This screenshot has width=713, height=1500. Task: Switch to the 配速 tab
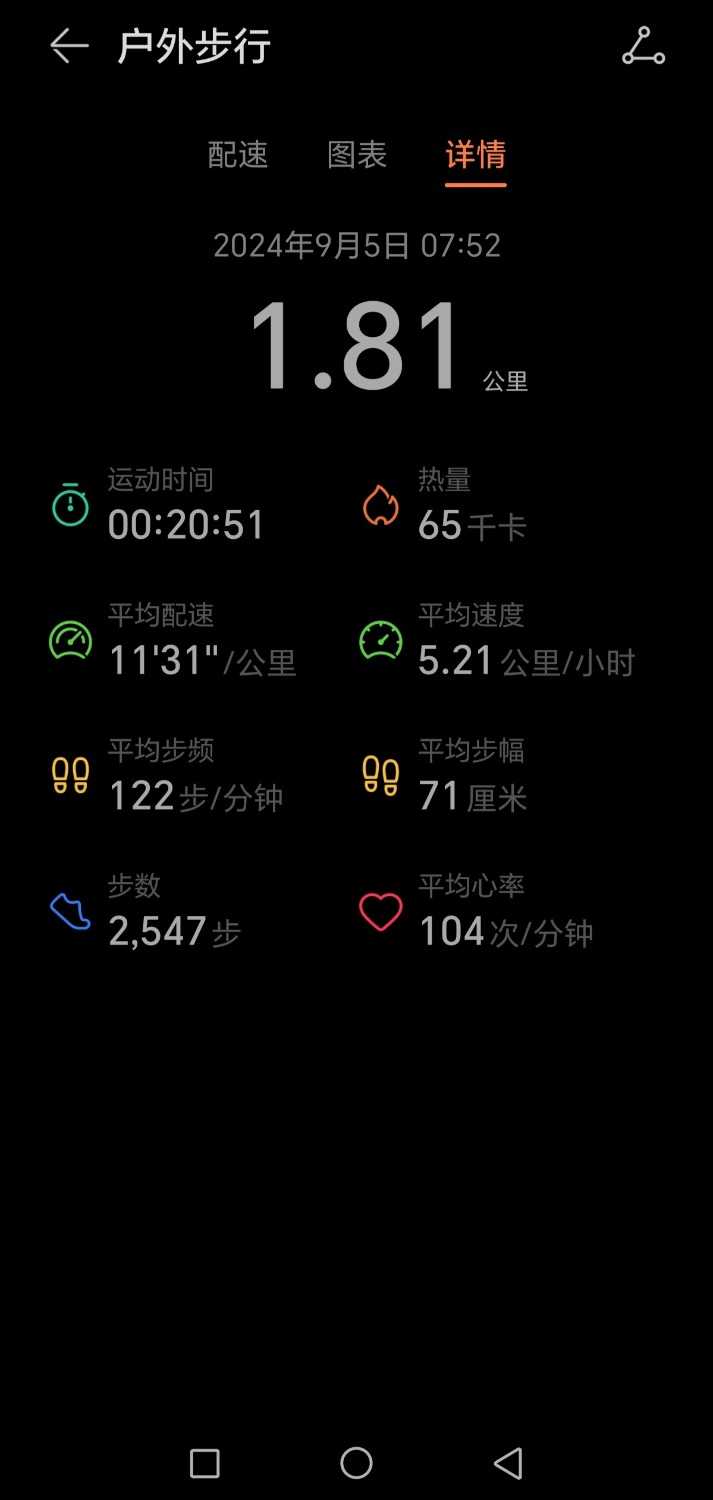238,155
